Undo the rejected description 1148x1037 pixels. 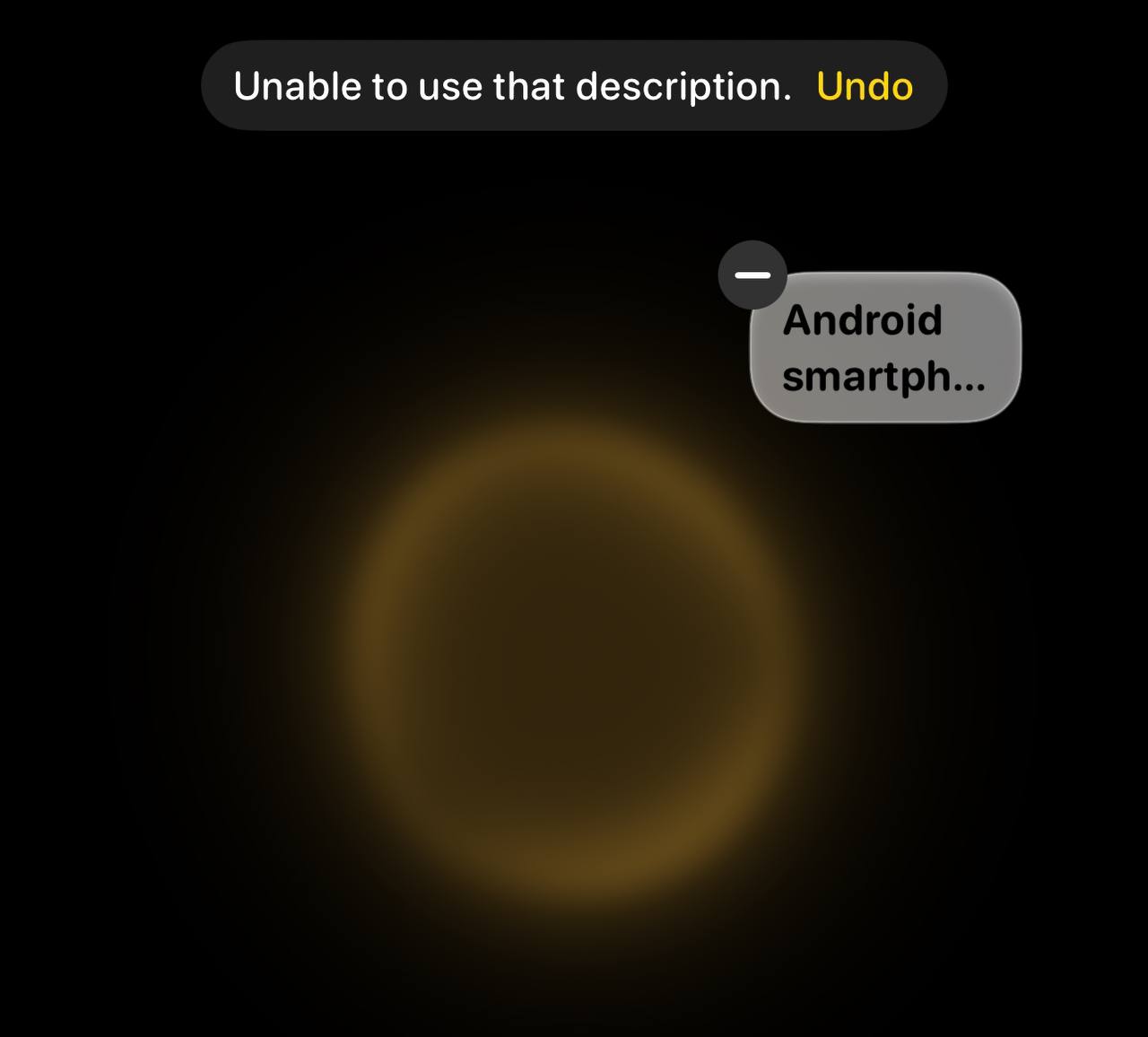pyautogui.click(x=865, y=87)
